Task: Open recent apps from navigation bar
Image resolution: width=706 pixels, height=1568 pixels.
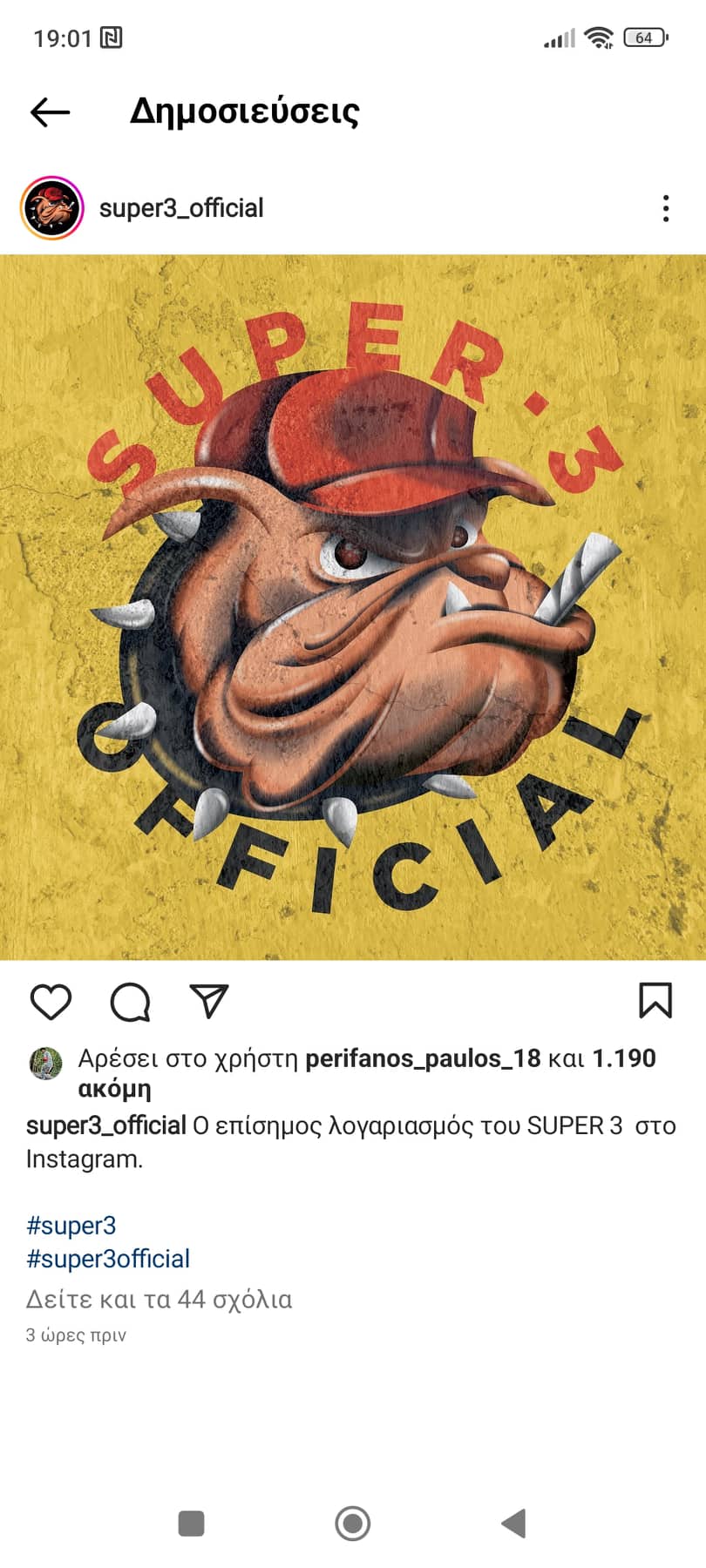Action: tap(191, 1524)
